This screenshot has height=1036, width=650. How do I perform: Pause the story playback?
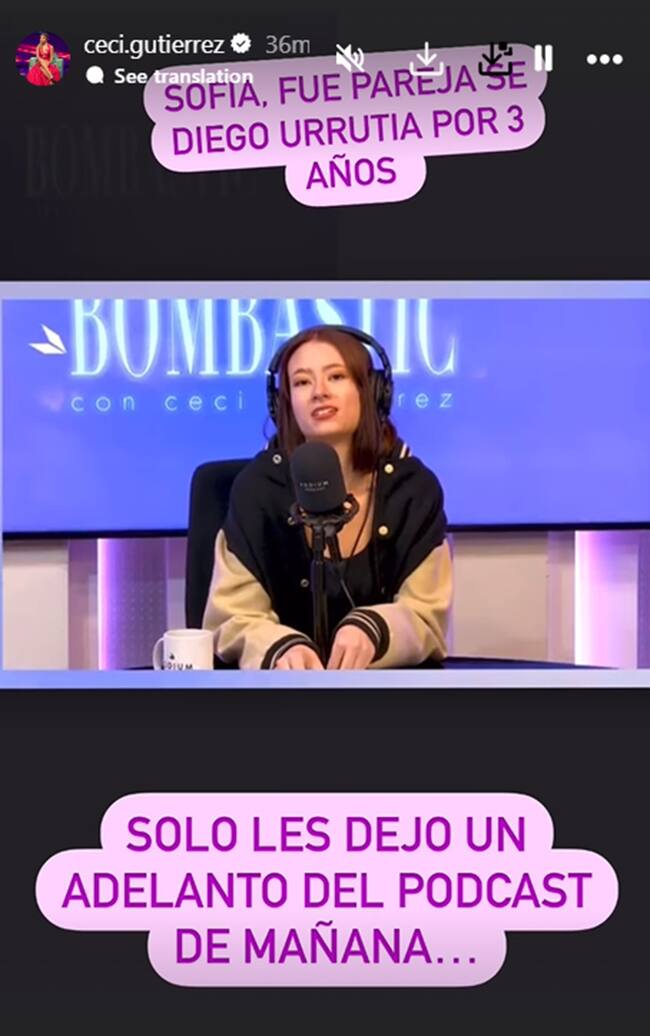pyautogui.click(x=543, y=58)
